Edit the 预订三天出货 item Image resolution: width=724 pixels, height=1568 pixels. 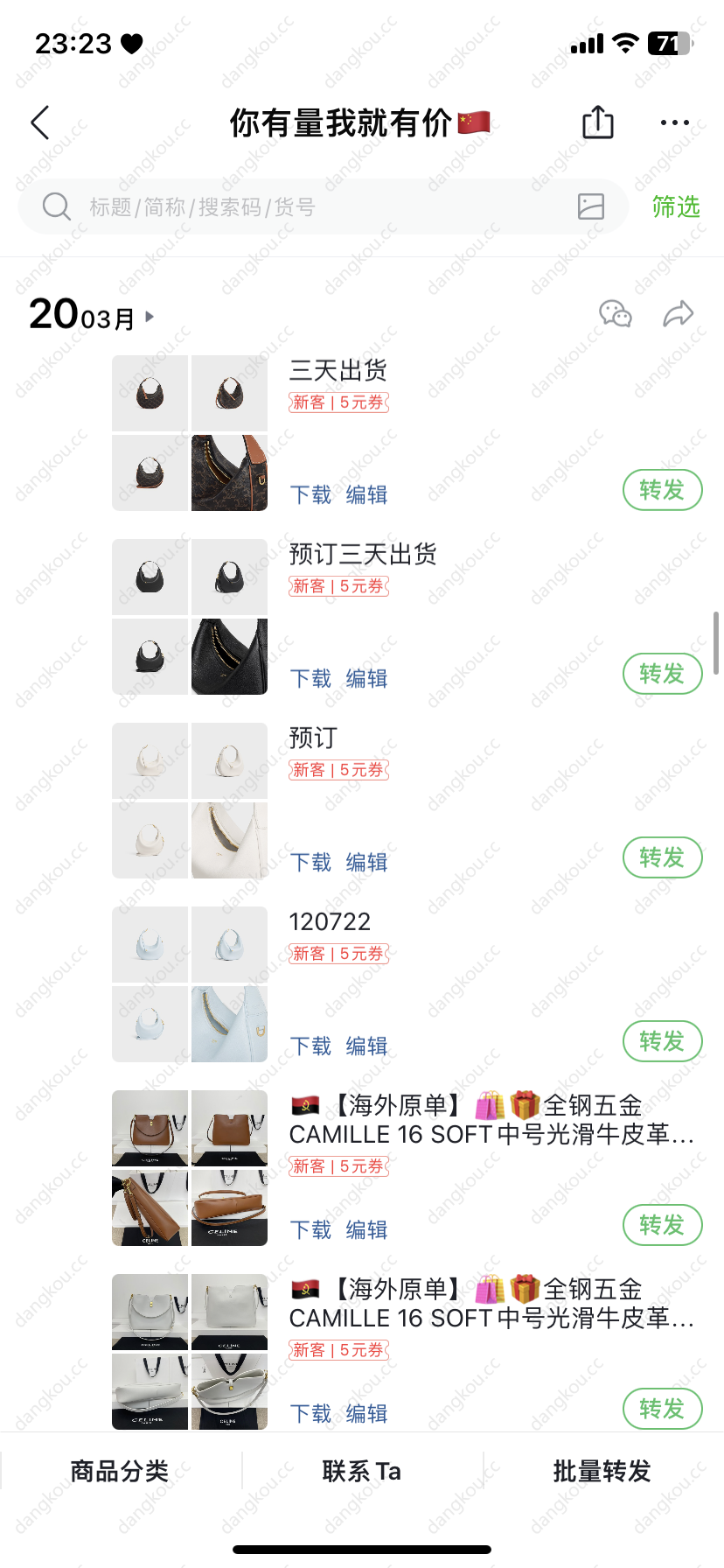click(366, 679)
